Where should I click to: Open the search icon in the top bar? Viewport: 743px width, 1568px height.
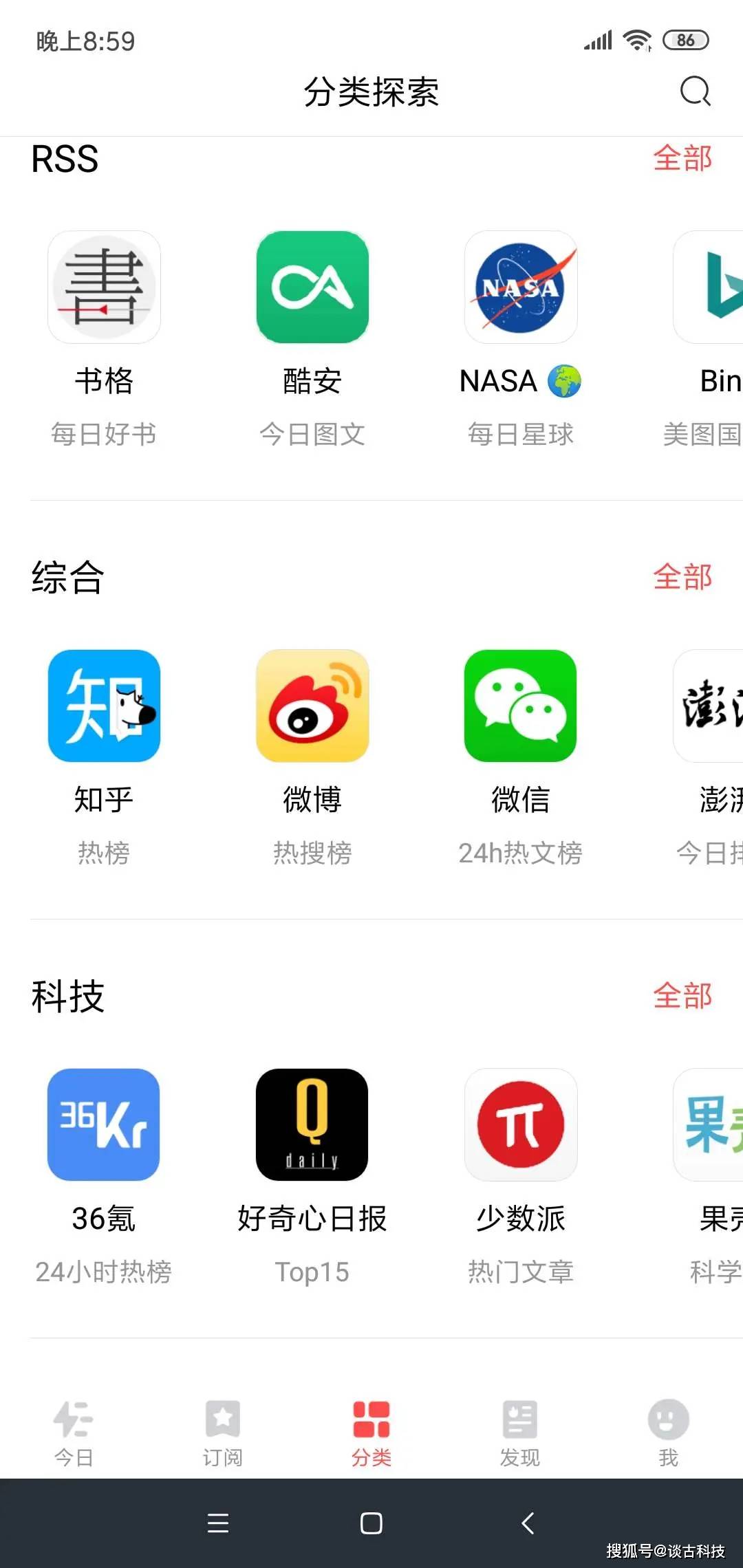(x=695, y=91)
